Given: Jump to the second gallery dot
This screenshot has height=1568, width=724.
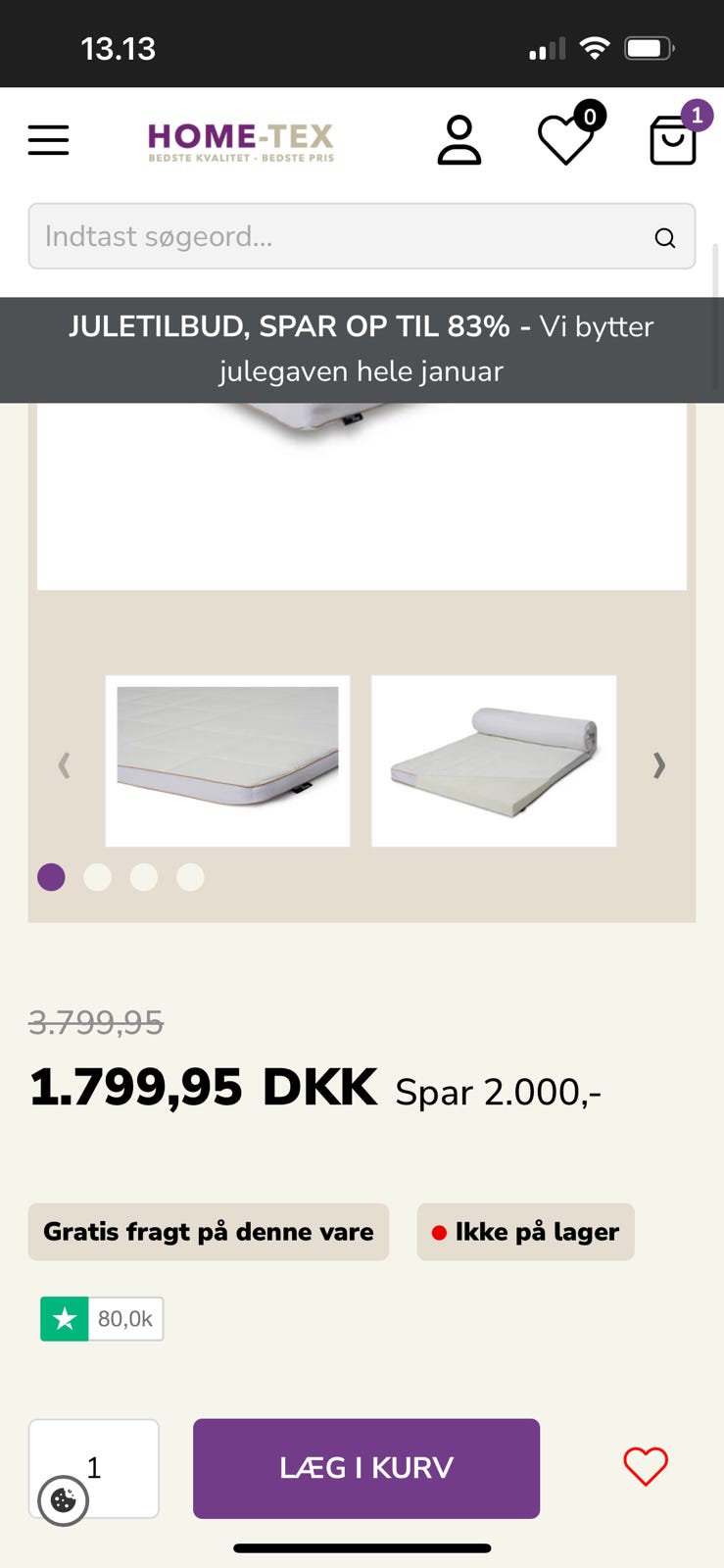Looking at the screenshot, I should (x=98, y=877).
